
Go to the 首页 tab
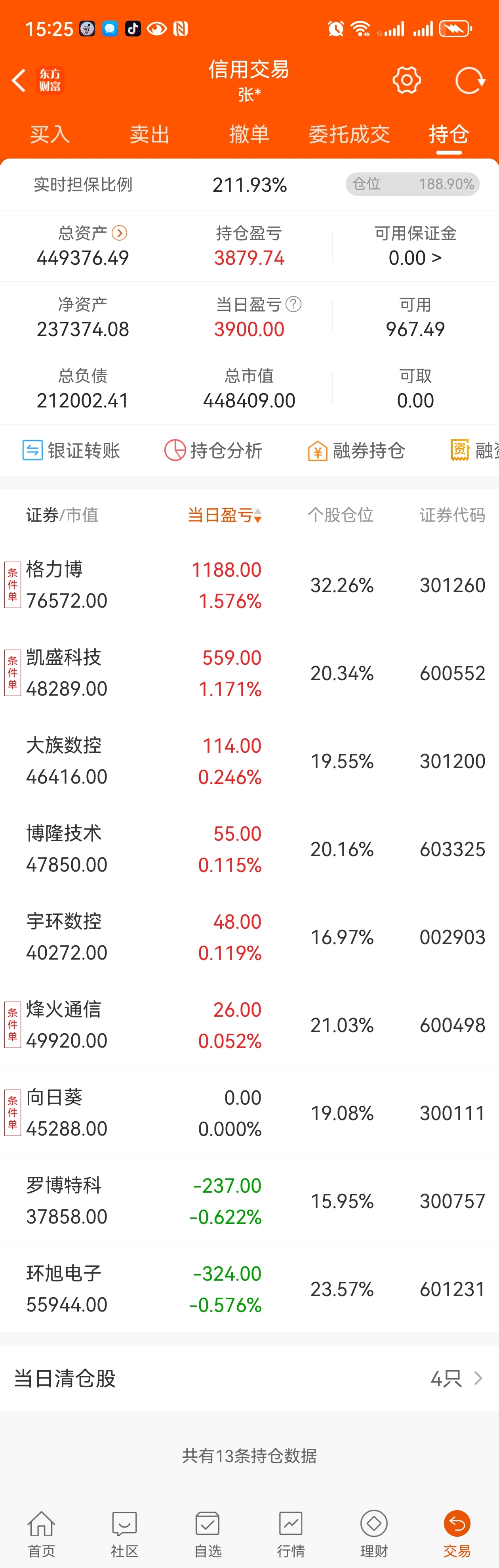click(41, 1533)
